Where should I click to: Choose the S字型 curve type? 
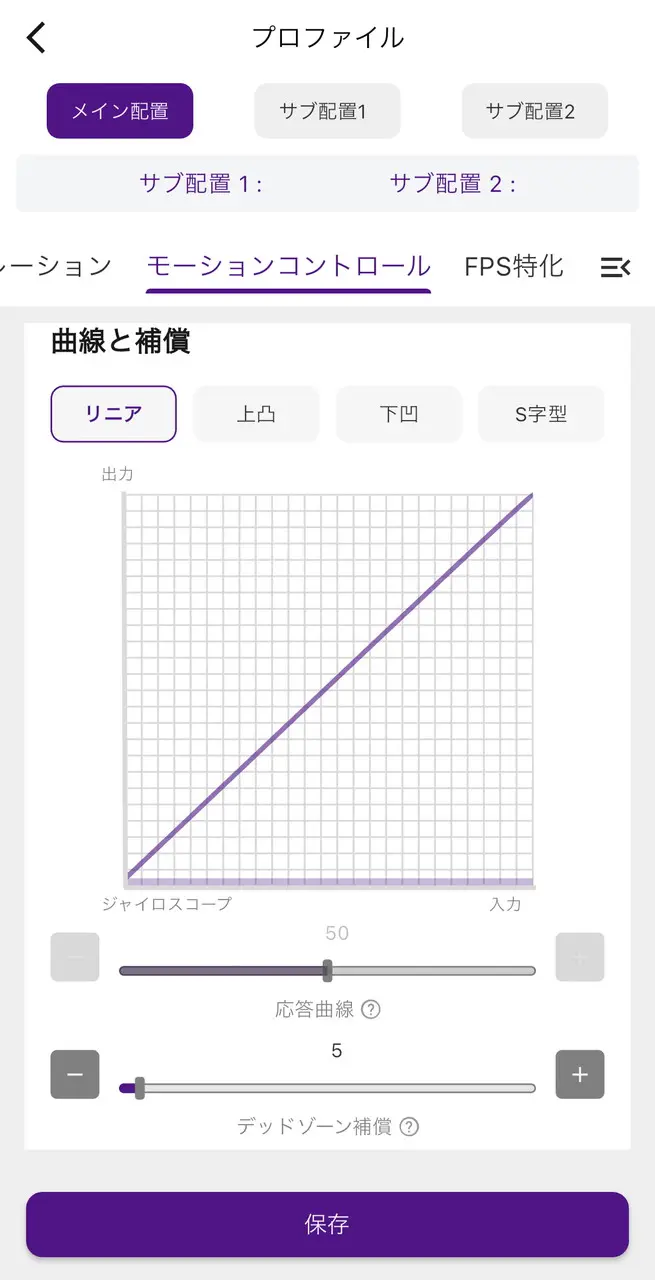541,414
